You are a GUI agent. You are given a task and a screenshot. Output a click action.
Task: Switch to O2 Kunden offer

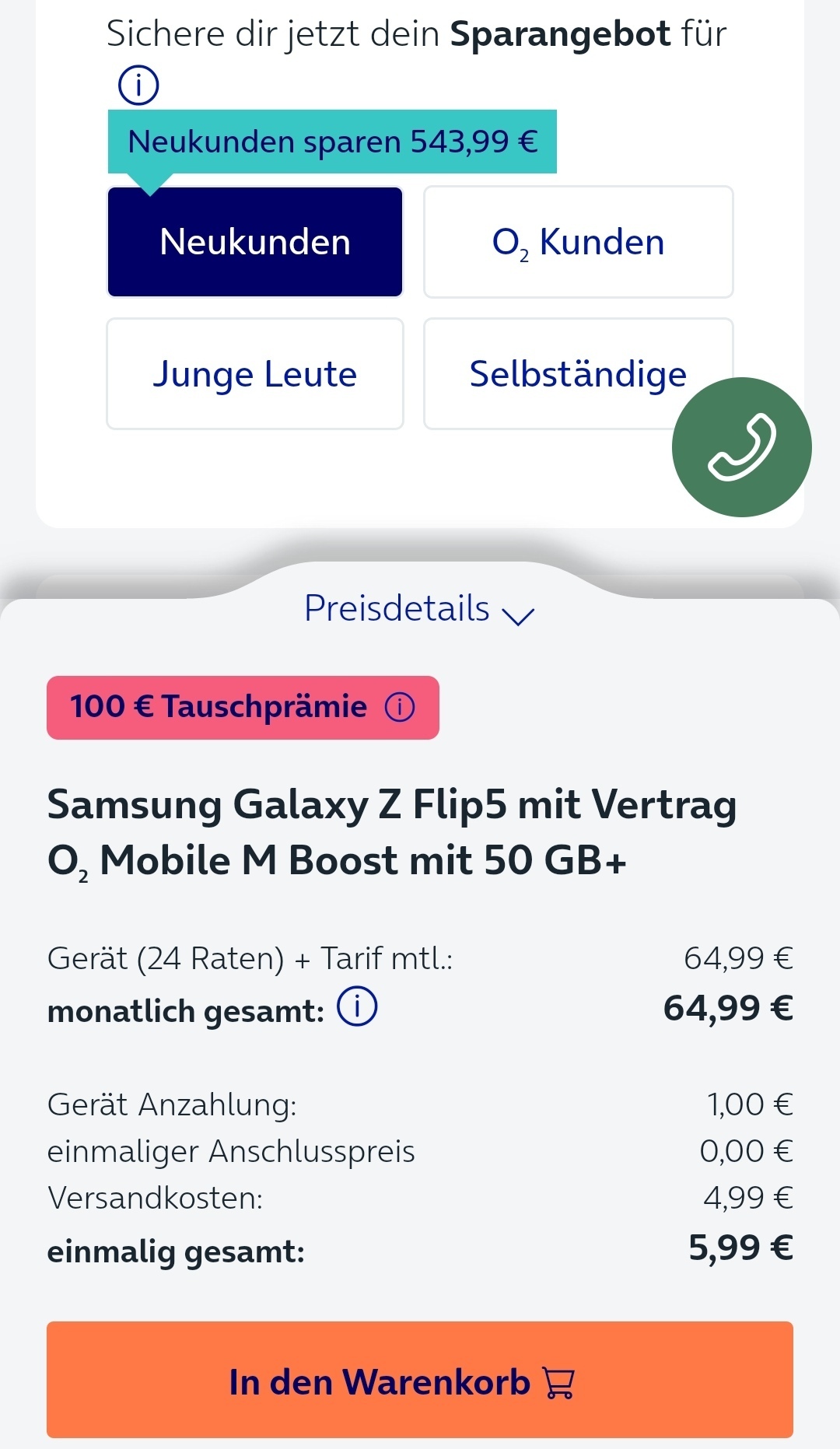(578, 242)
